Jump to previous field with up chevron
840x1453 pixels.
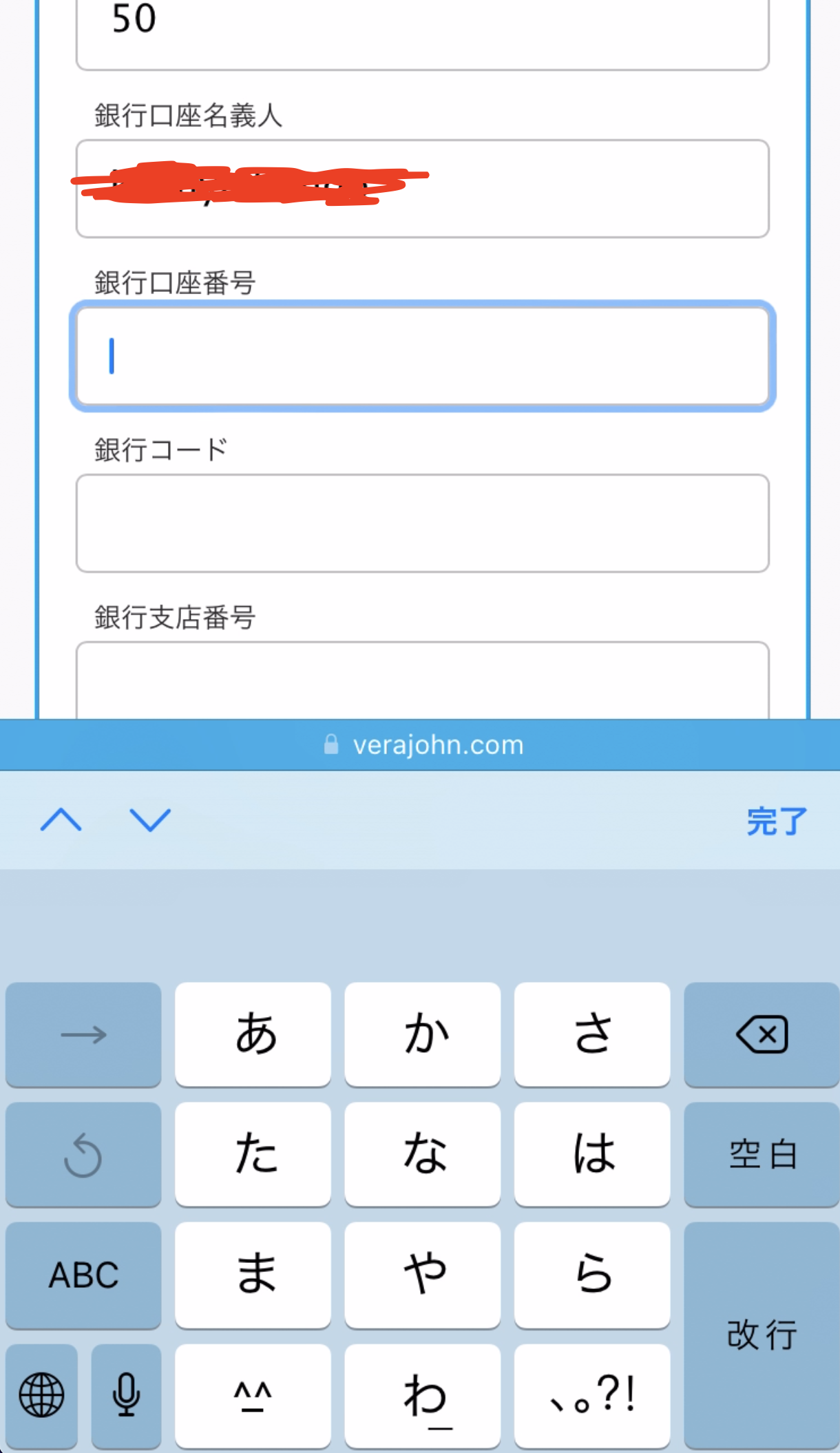coord(61,820)
